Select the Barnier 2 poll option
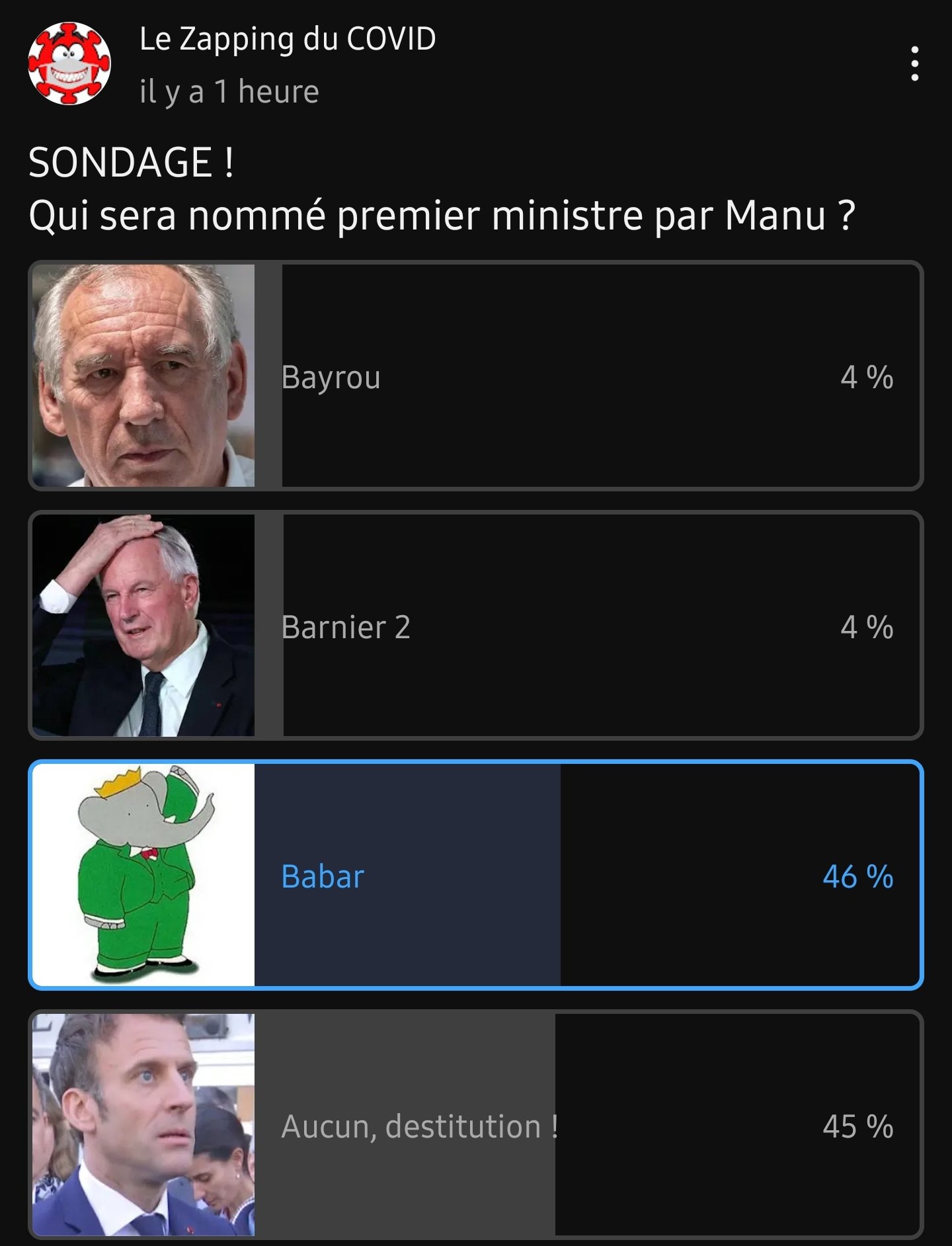Image resolution: width=952 pixels, height=1246 pixels. [475, 626]
